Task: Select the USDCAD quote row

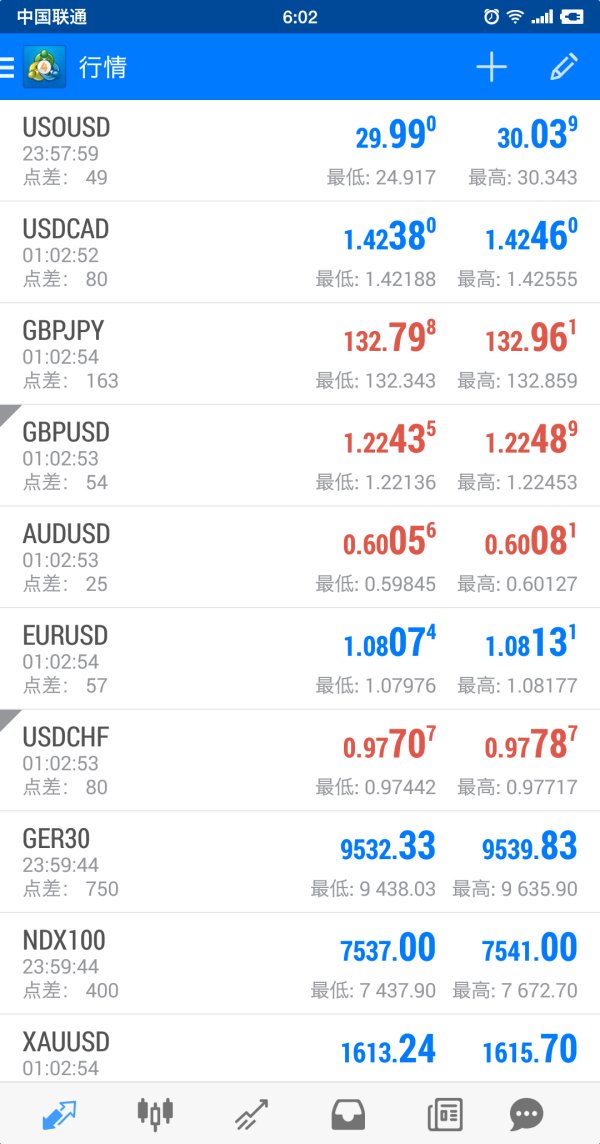Action: click(300, 252)
